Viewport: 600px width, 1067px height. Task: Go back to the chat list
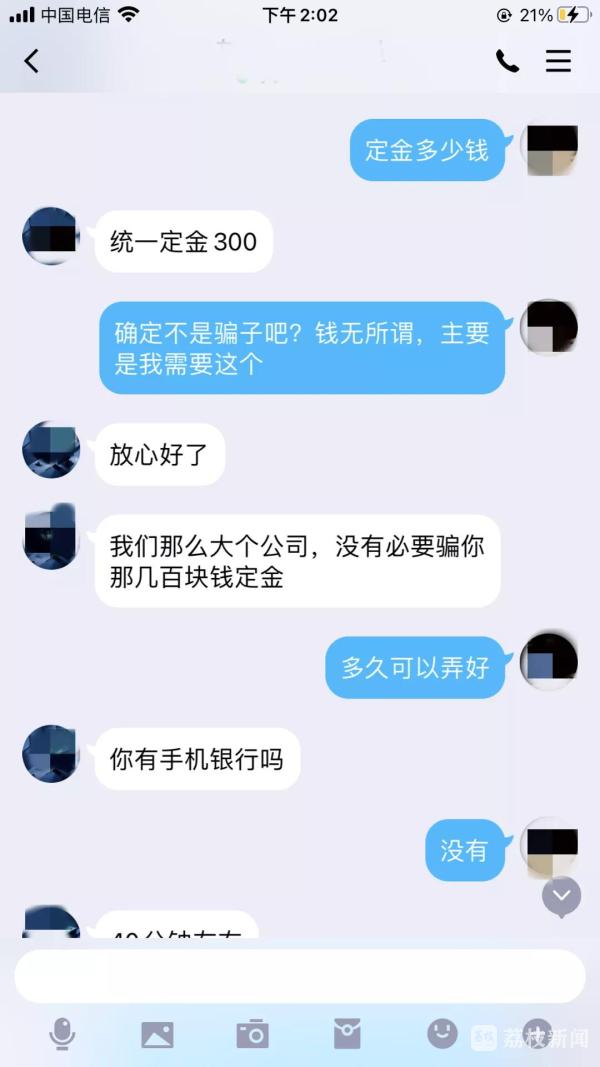coord(31,61)
